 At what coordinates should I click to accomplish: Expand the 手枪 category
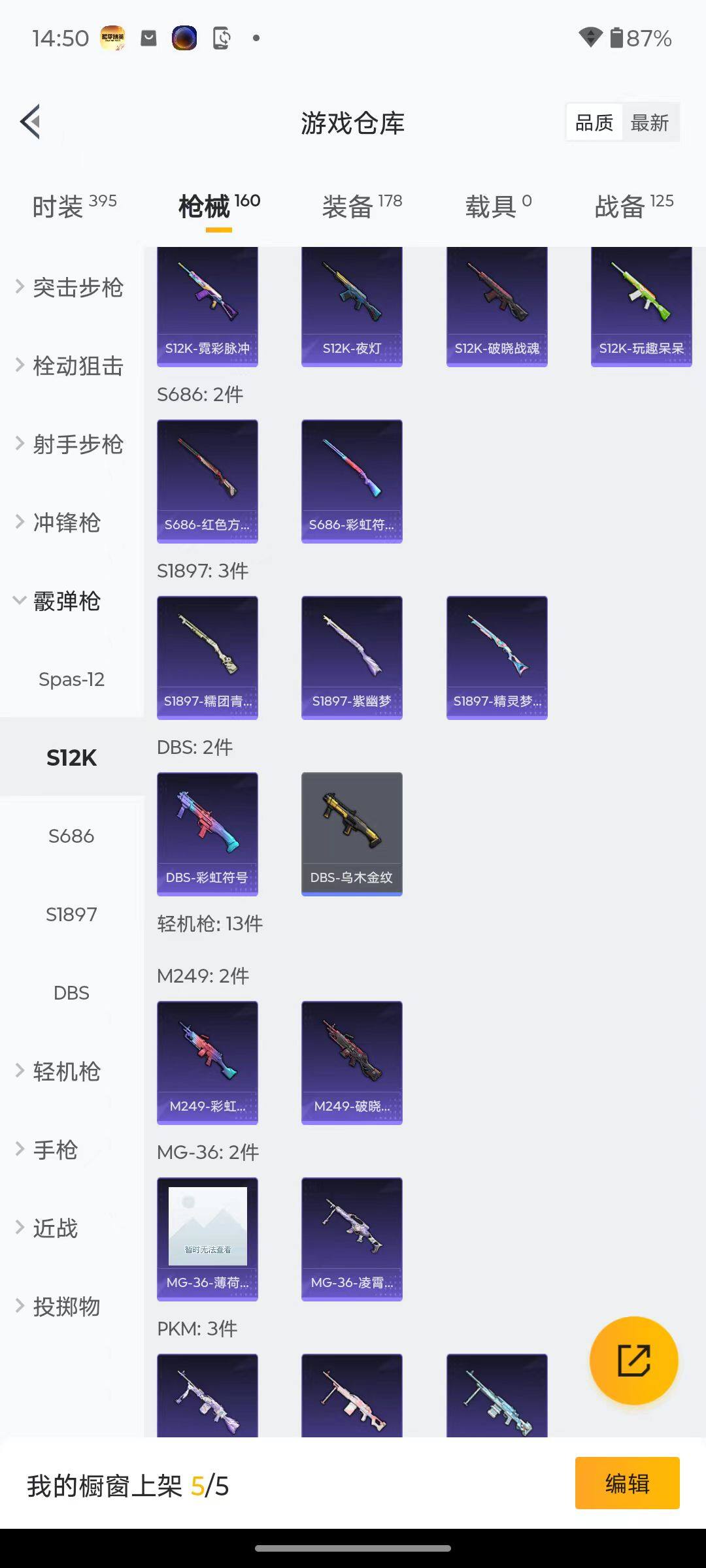(x=56, y=1150)
